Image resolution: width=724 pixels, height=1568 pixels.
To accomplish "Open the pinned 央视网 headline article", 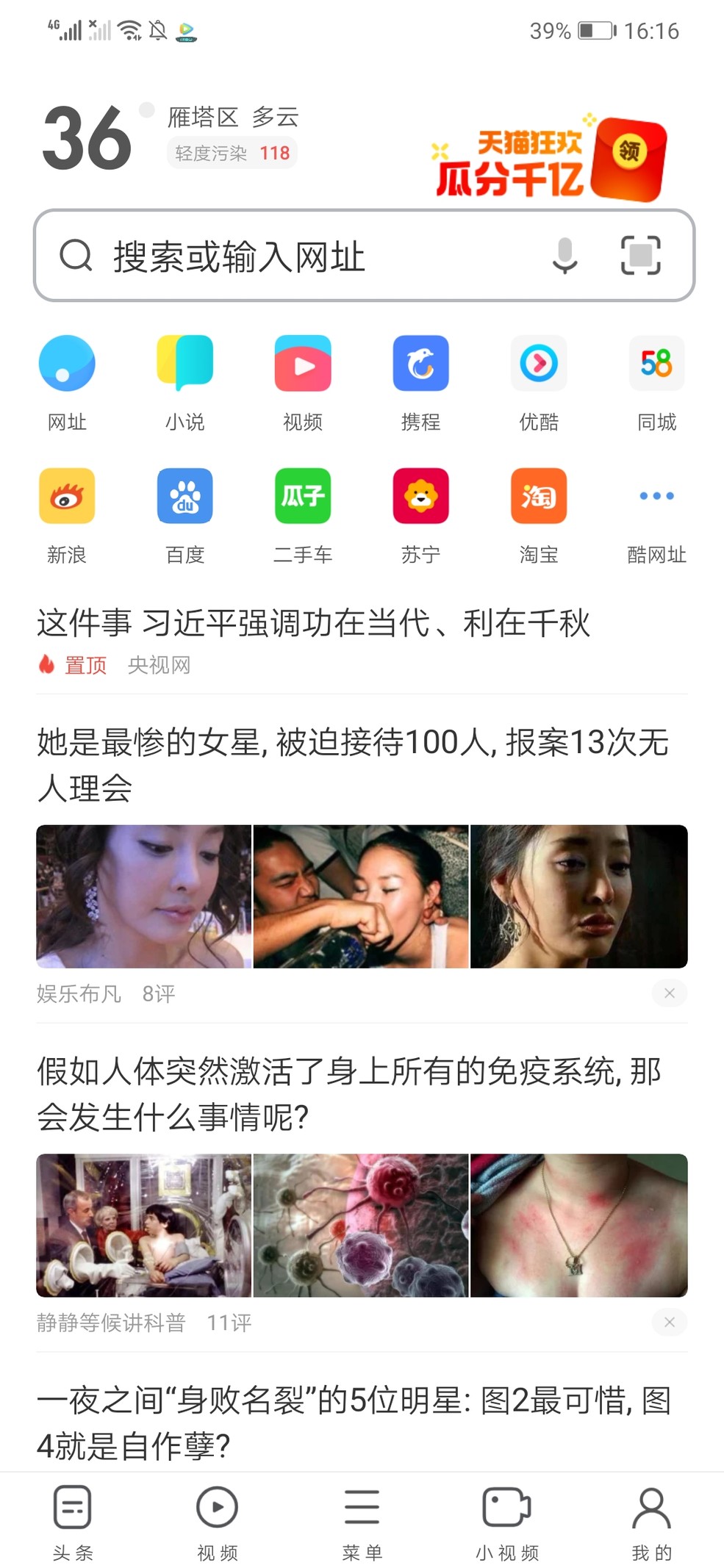I will pyautogui.click(x=315, y=624).
